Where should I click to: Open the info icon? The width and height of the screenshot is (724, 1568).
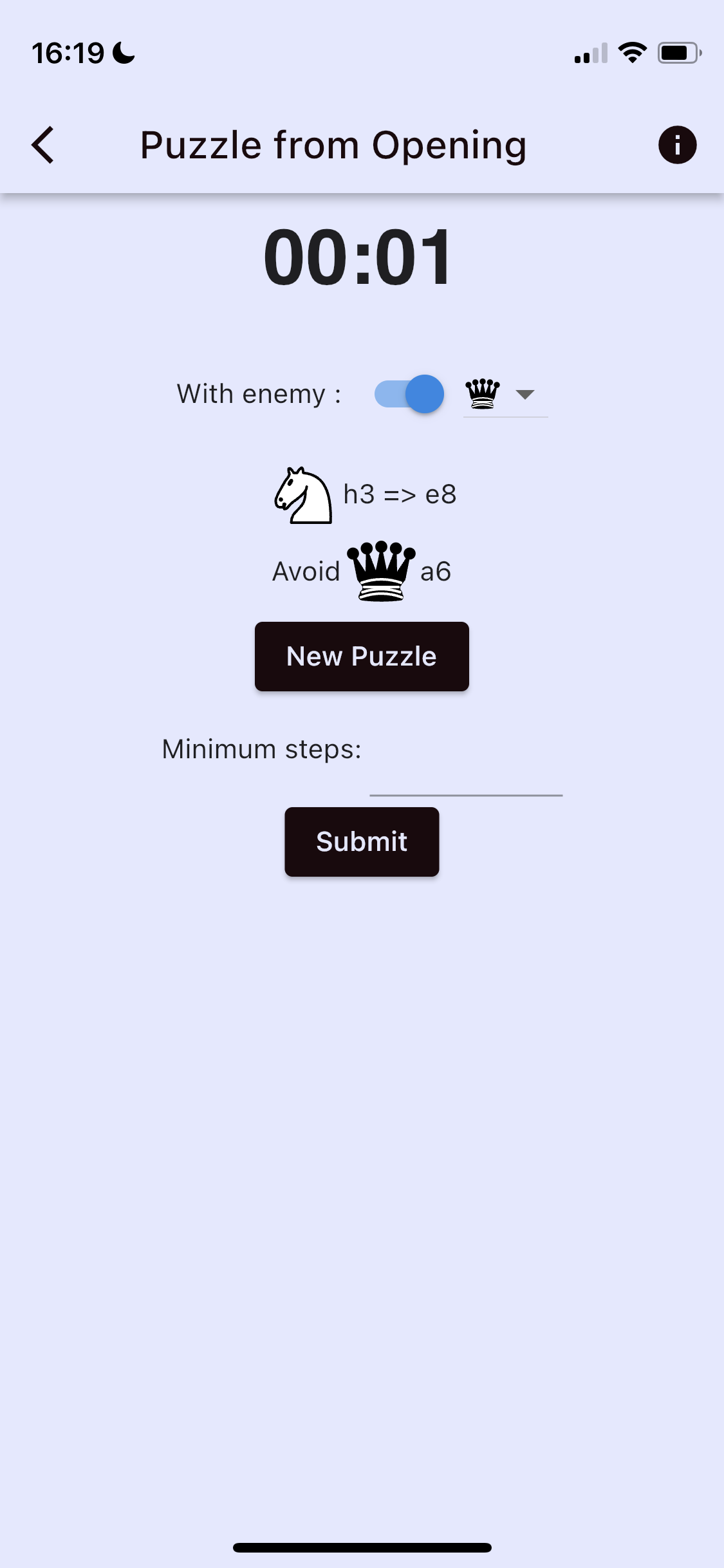pos(677,145)
